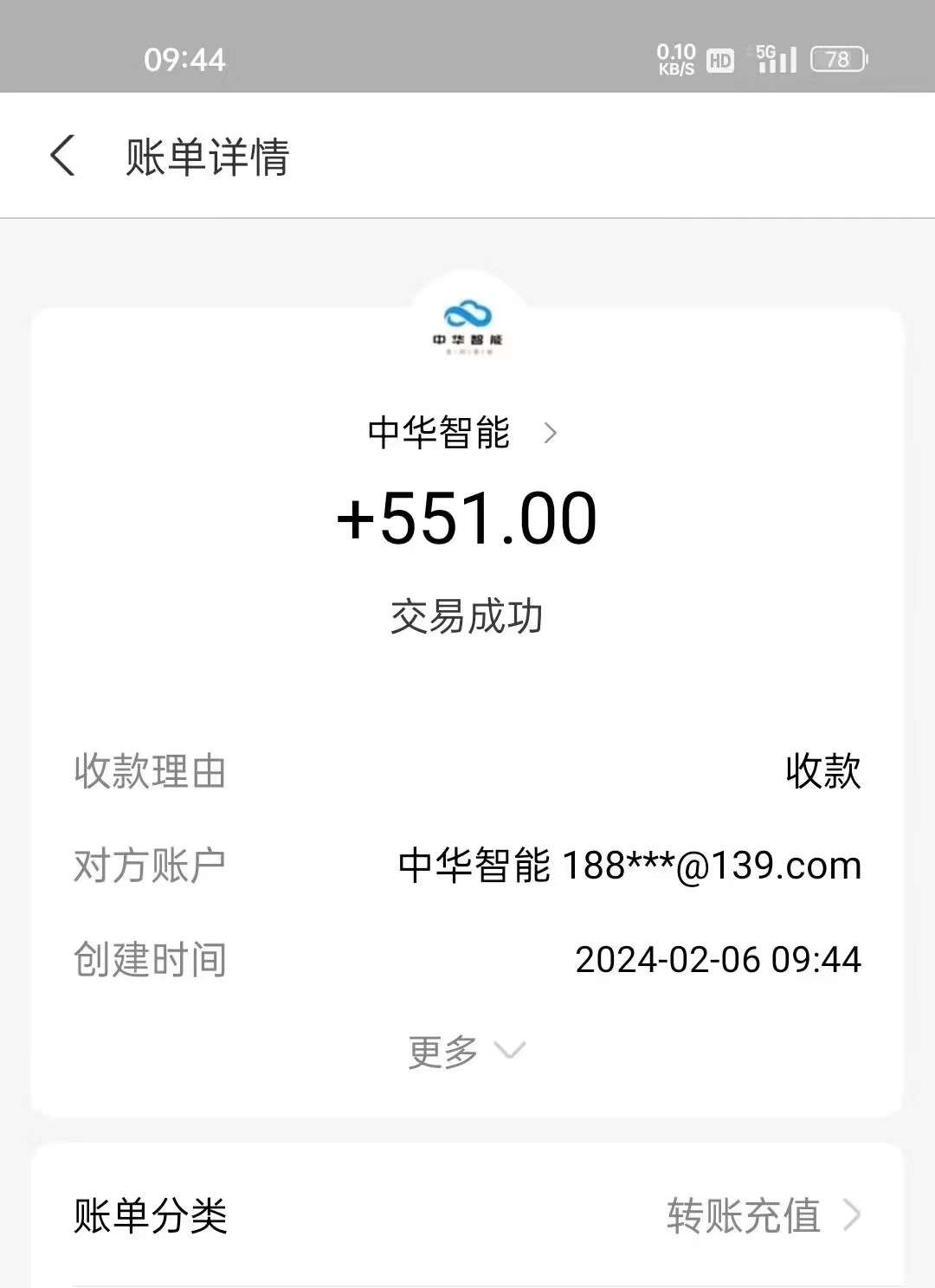Screen dimensions: 935x1288
Task: Change the 账单分类 category 转账充值
Action: (762, 1215)
